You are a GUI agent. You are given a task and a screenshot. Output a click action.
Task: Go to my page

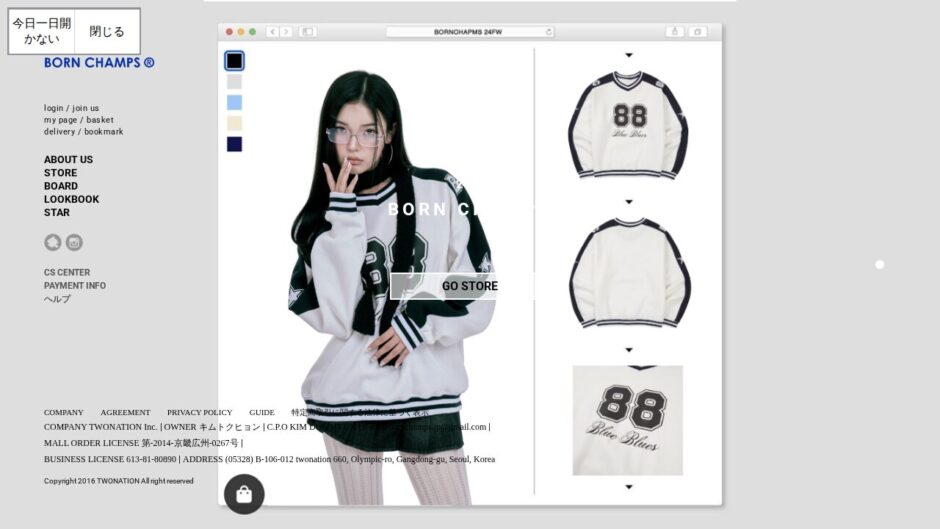pyautogui.click(x=60, y=120)
